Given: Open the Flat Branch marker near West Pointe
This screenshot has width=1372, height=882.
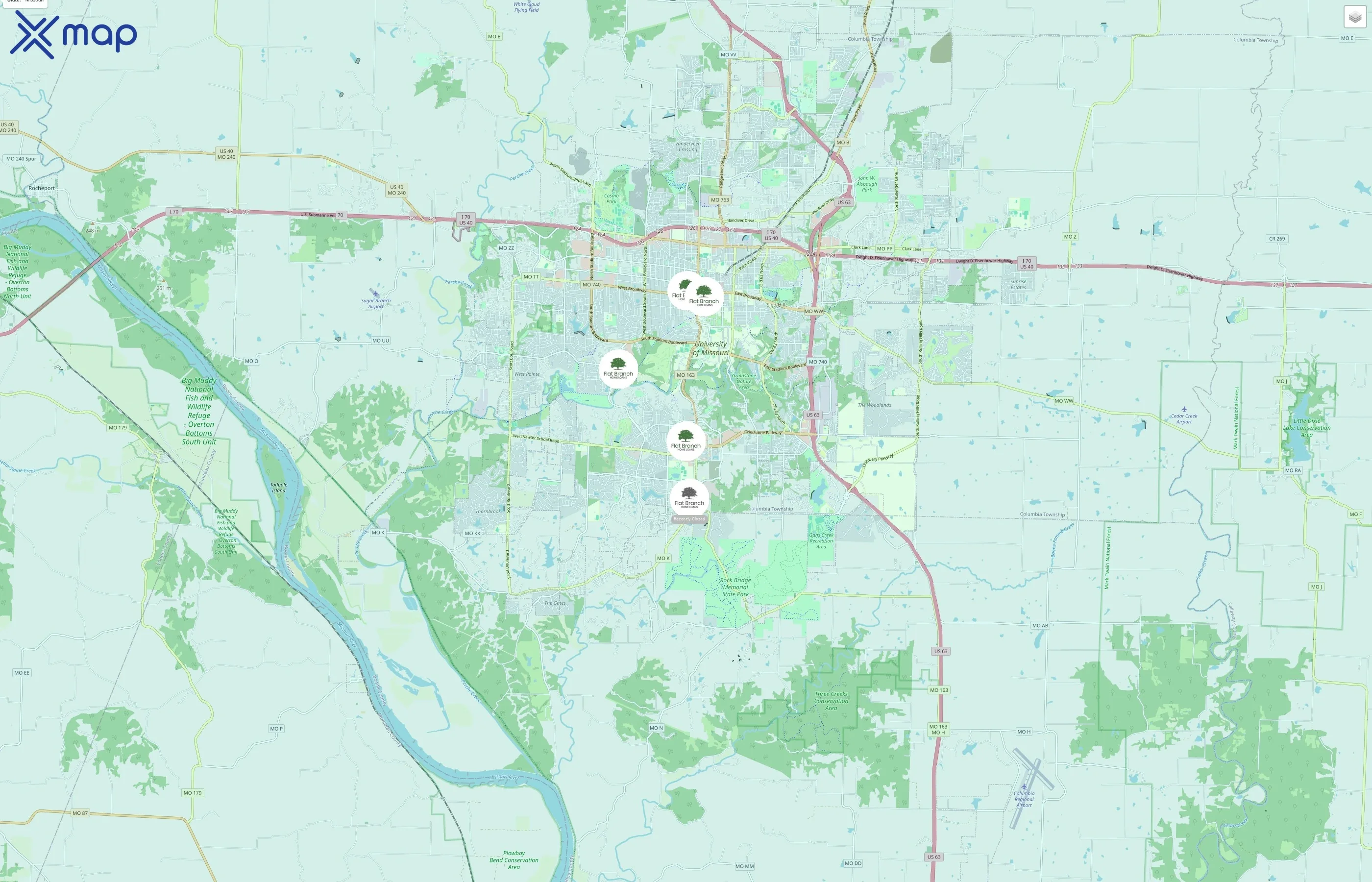Looking at the screenshot, I should [x=618, y=369].
